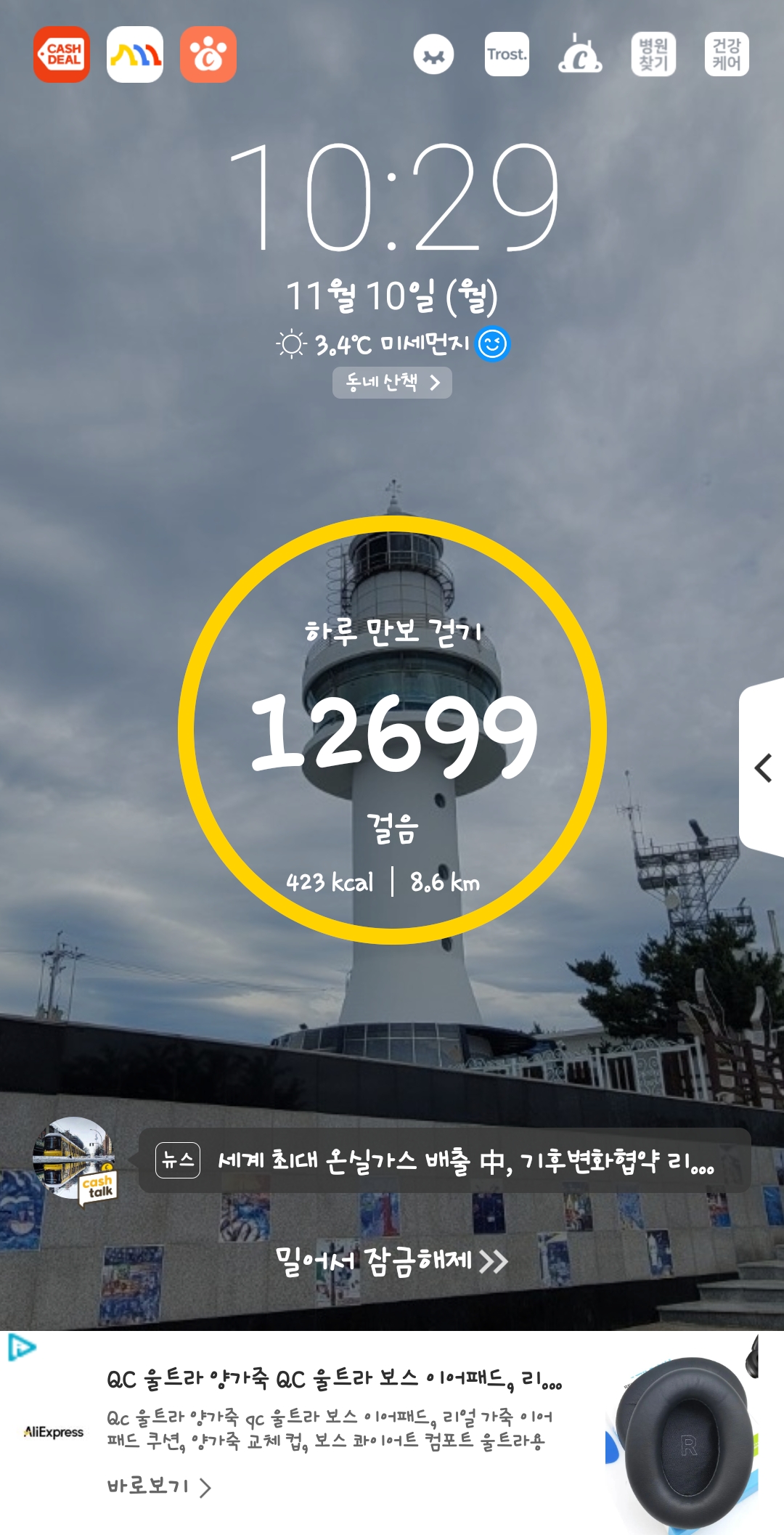784x1535 pixels.
Task: Open the daily 만보 걷기 step counter
Action: pyautogui.click(x=392, y=730)
